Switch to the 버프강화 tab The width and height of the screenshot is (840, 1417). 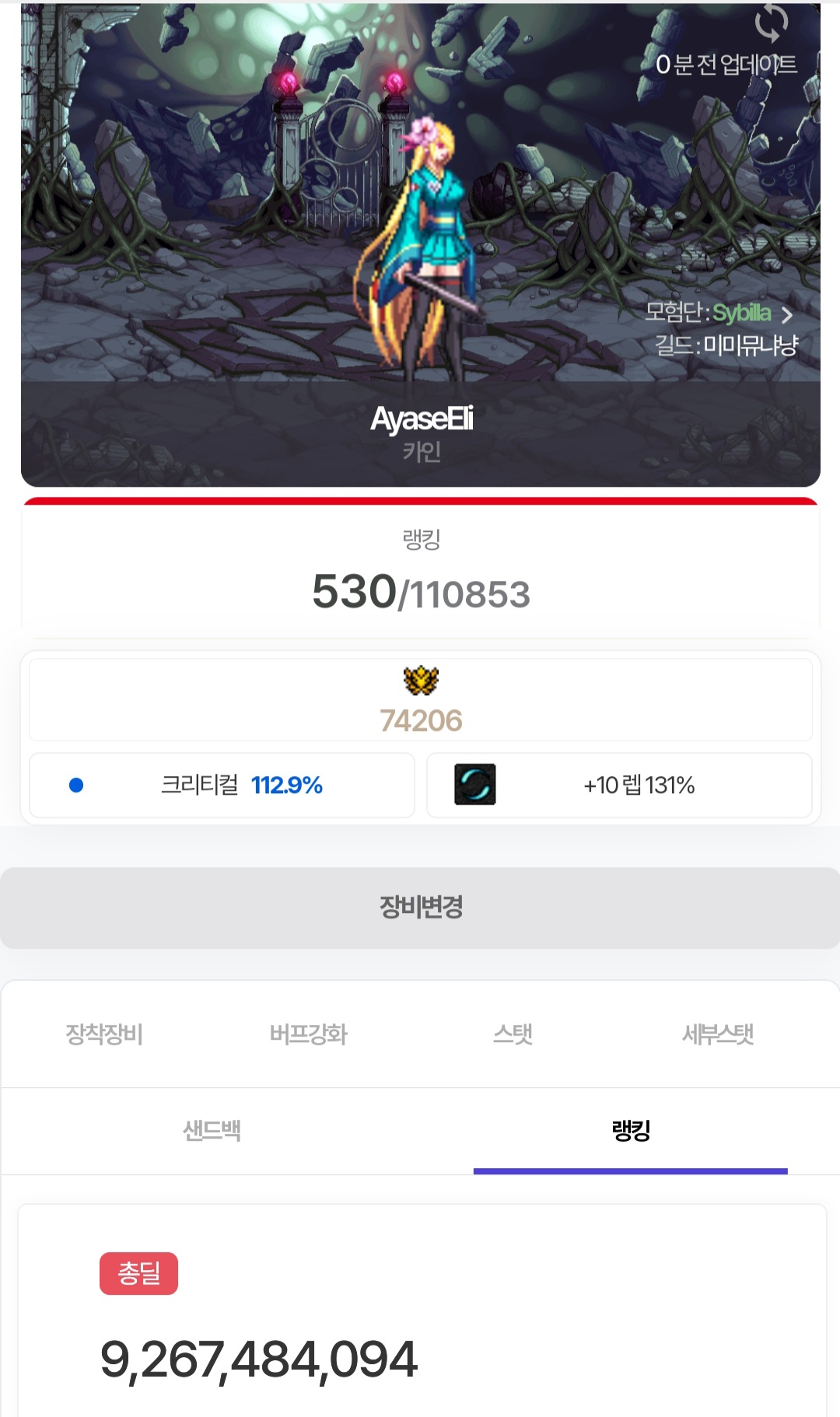point(309,1034)
